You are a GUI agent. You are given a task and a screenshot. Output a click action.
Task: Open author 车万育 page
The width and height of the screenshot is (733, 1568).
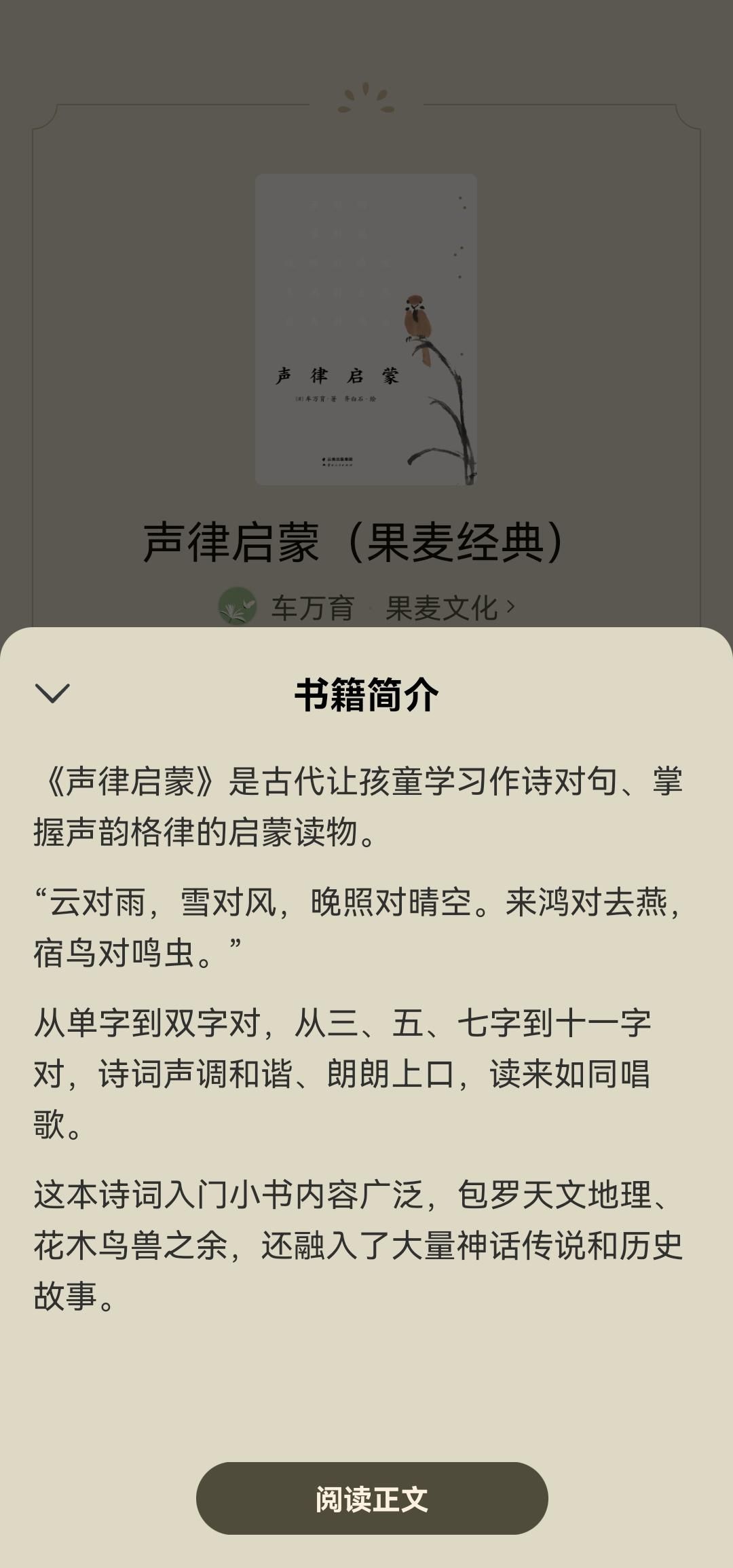[312, 608]
